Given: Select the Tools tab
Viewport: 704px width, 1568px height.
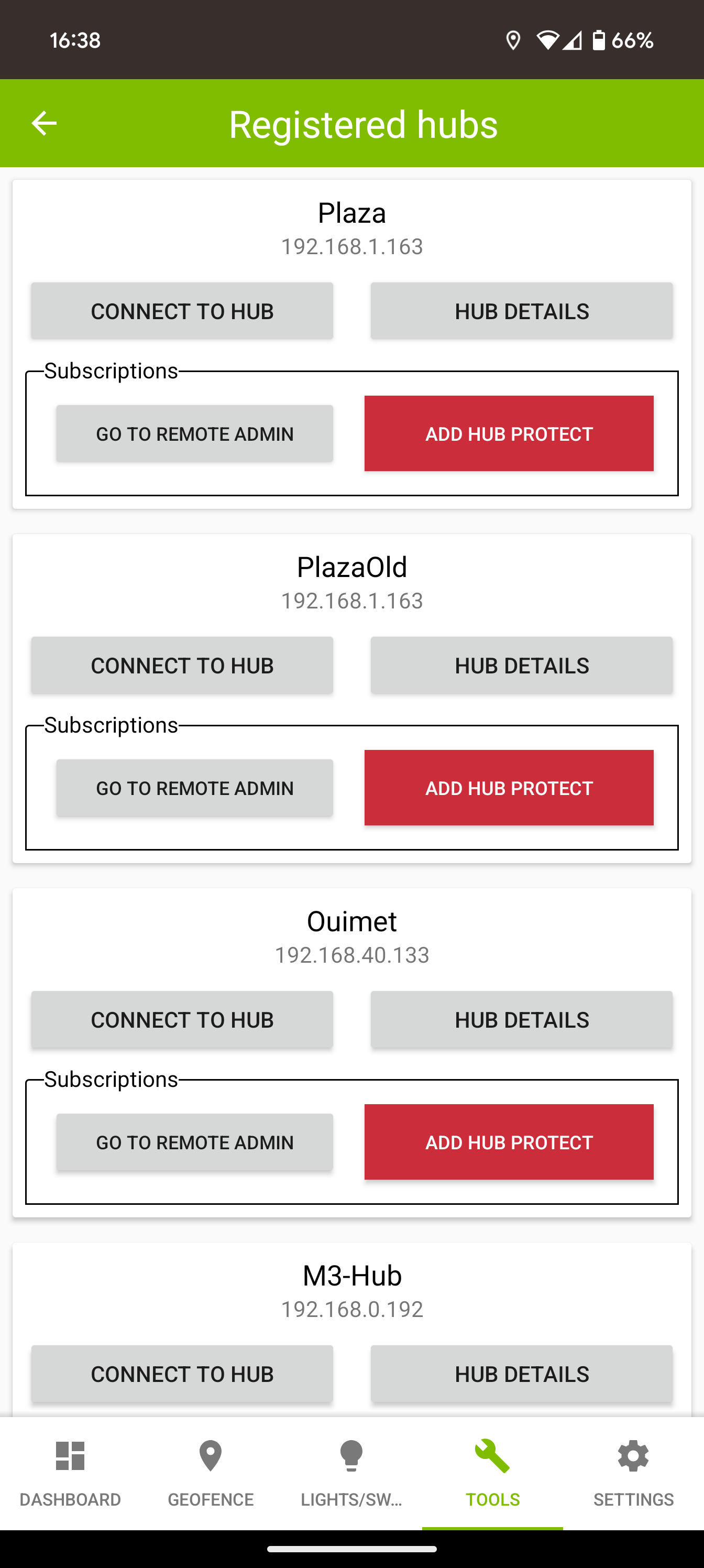Looking at the screenshot, I should coord(492,1473).
